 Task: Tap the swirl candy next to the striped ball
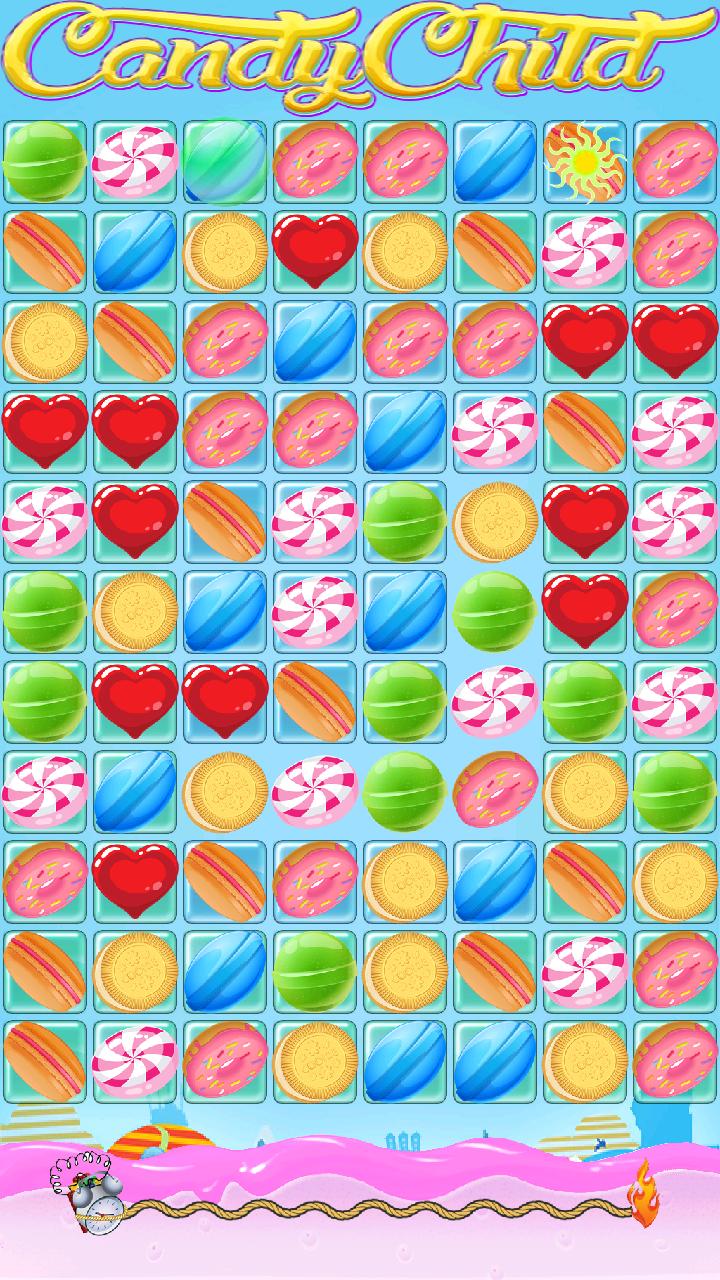tap(134, 161)
